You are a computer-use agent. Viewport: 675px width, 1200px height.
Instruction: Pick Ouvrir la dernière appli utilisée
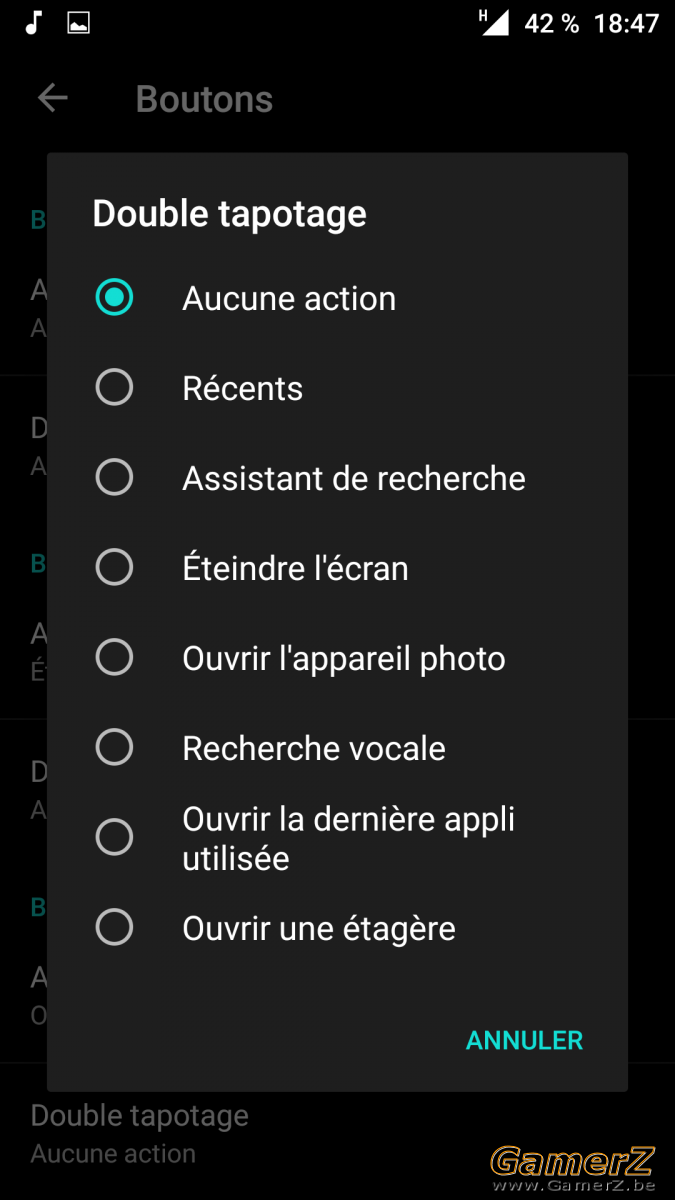coord(337,838)
